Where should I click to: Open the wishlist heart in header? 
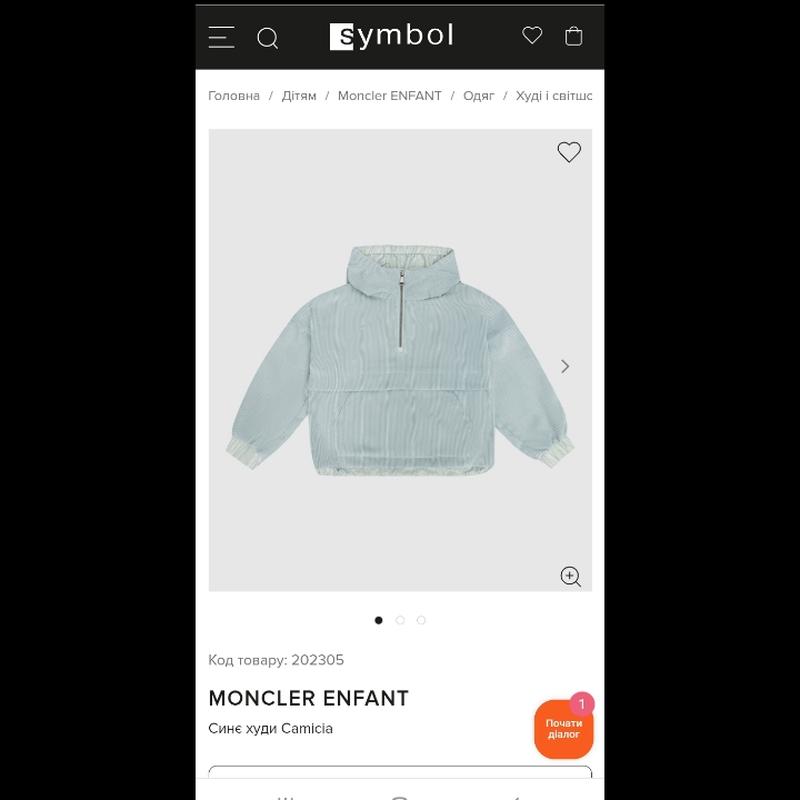pyautogui.click(x=532, y=36)
